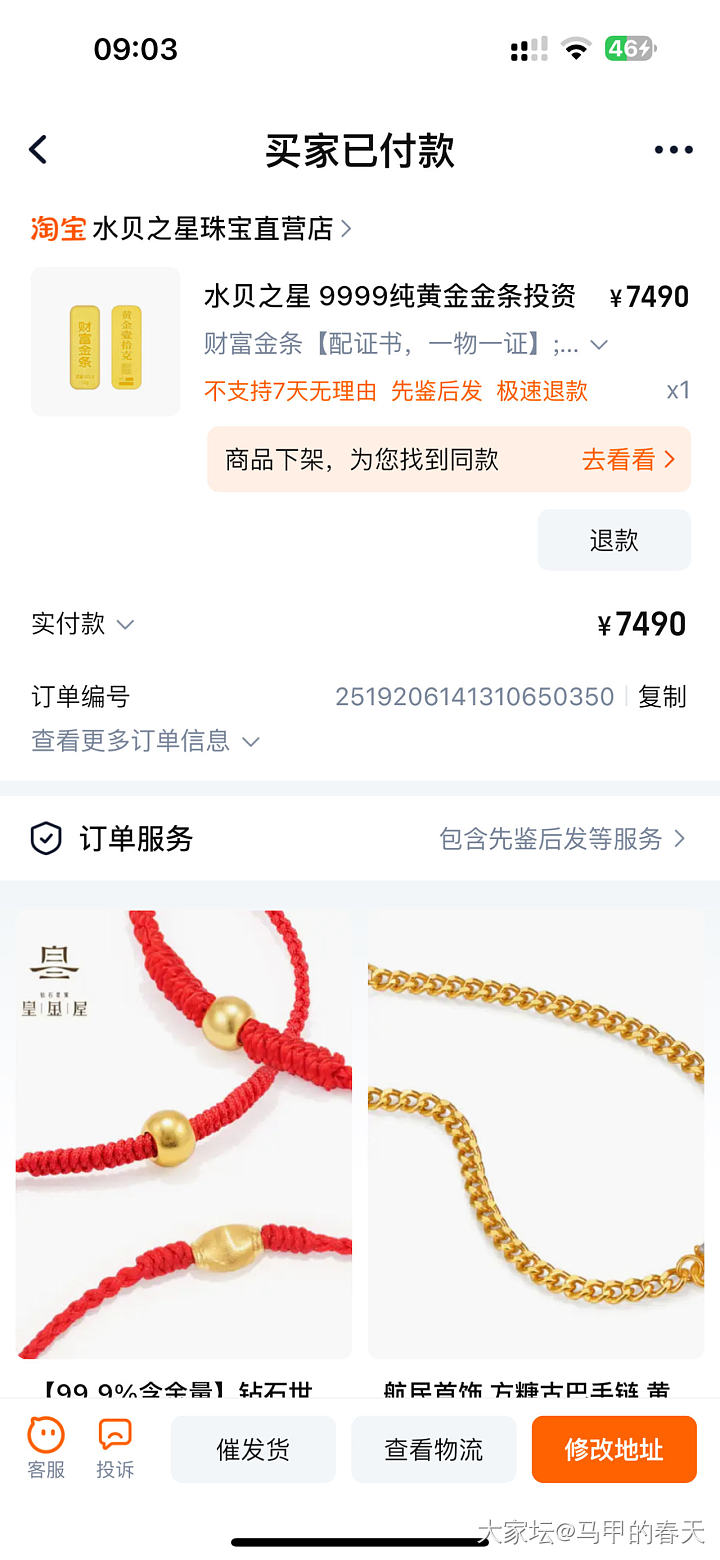
Task: Open the red string gold bead bracelet card
Action: pyautogui.click(x=184, y=1134)
